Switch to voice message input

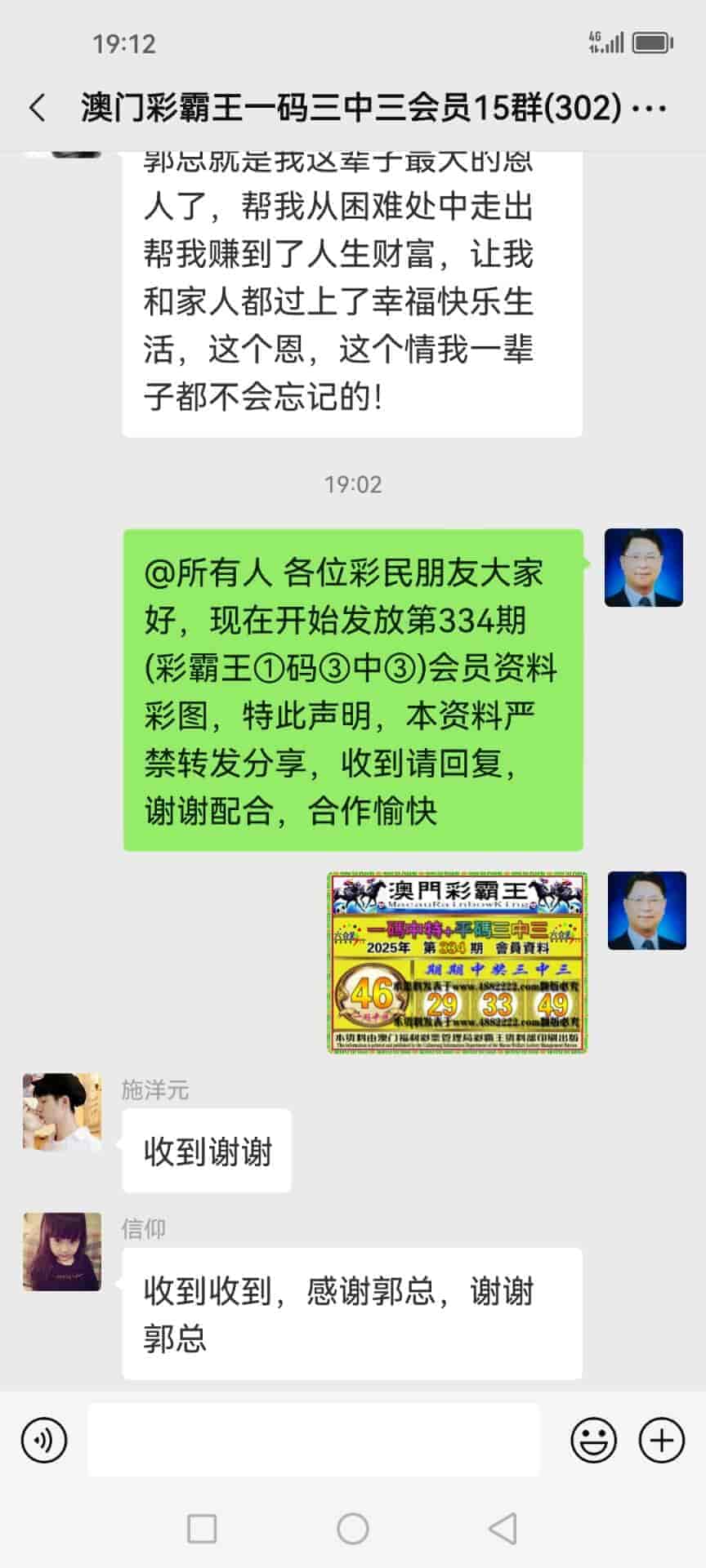[x=44, y=1440]
